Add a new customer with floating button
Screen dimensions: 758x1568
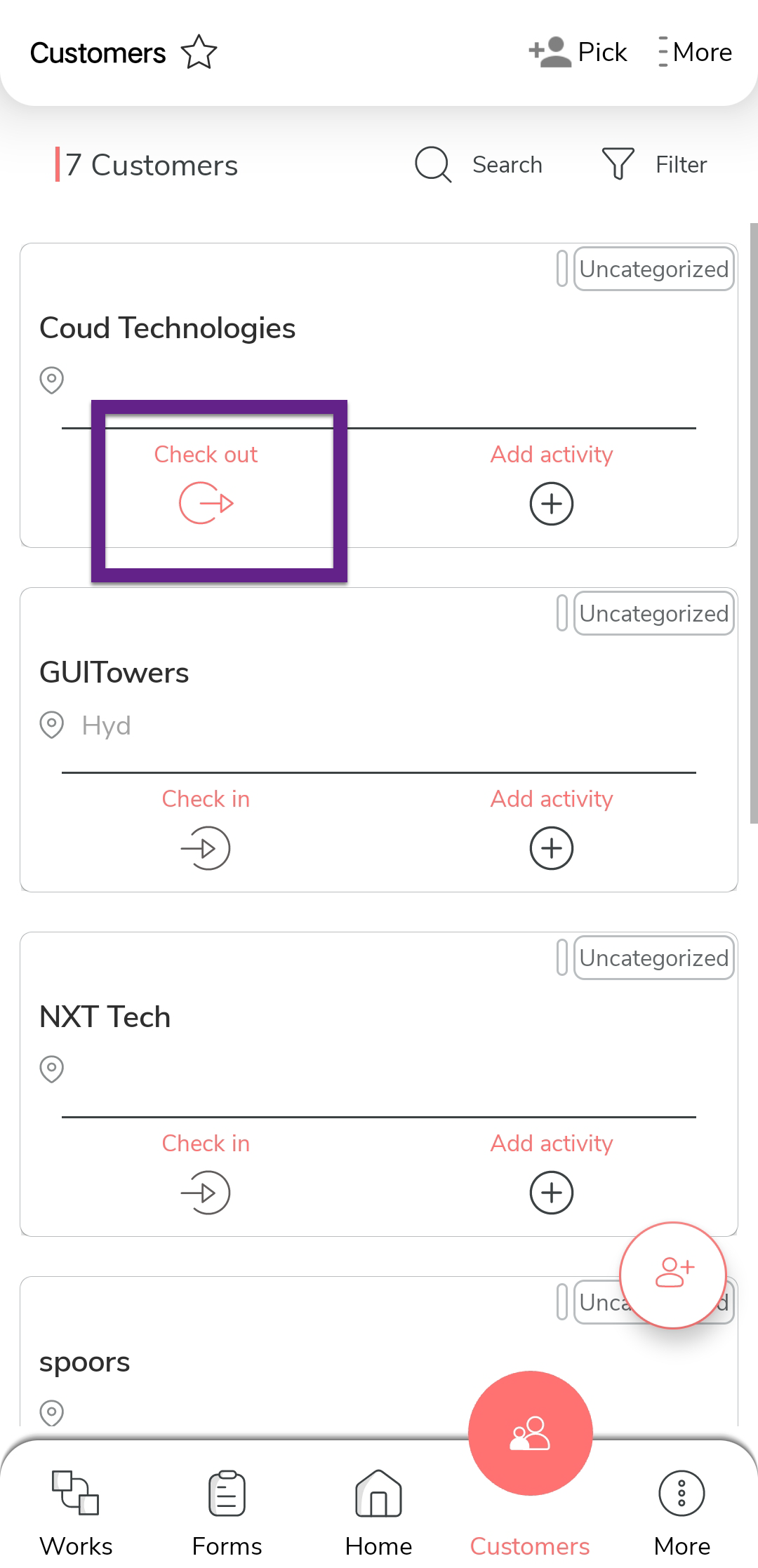coord(672,1275)
